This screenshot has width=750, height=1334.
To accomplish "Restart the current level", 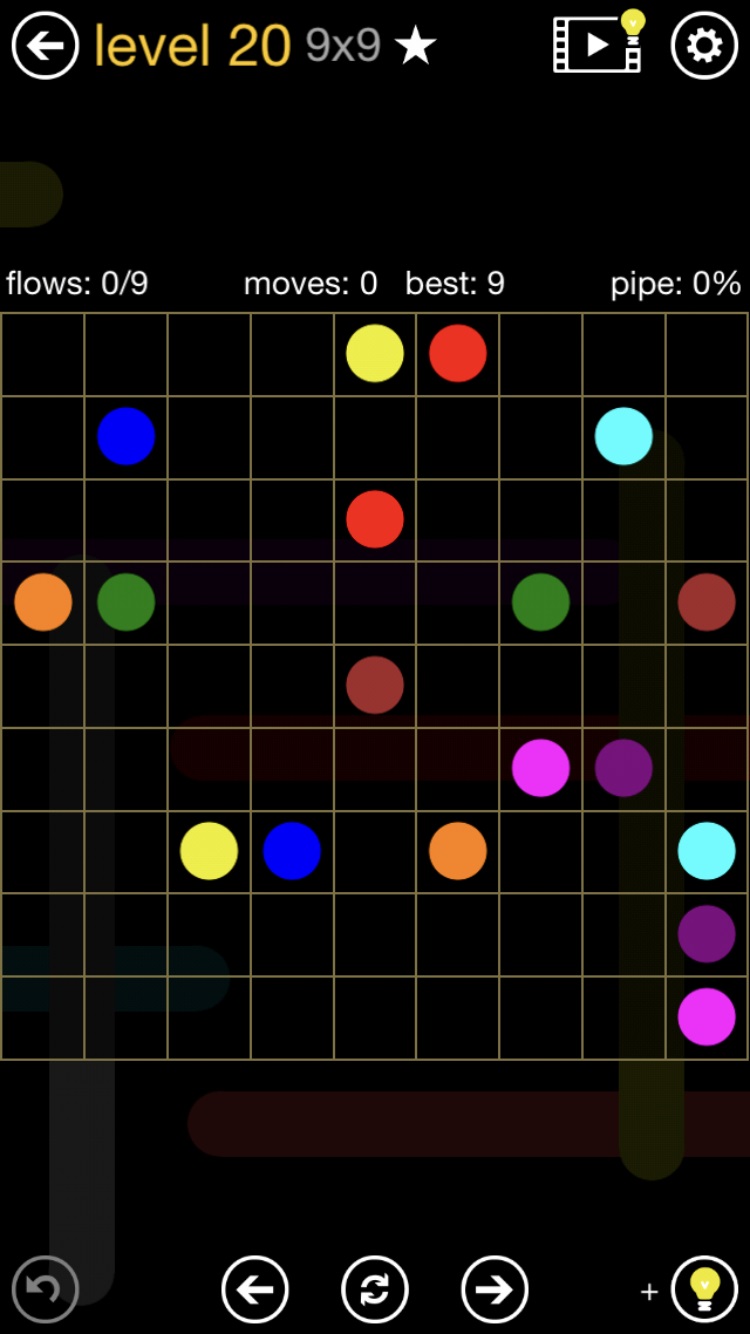I will (375, 1289).
